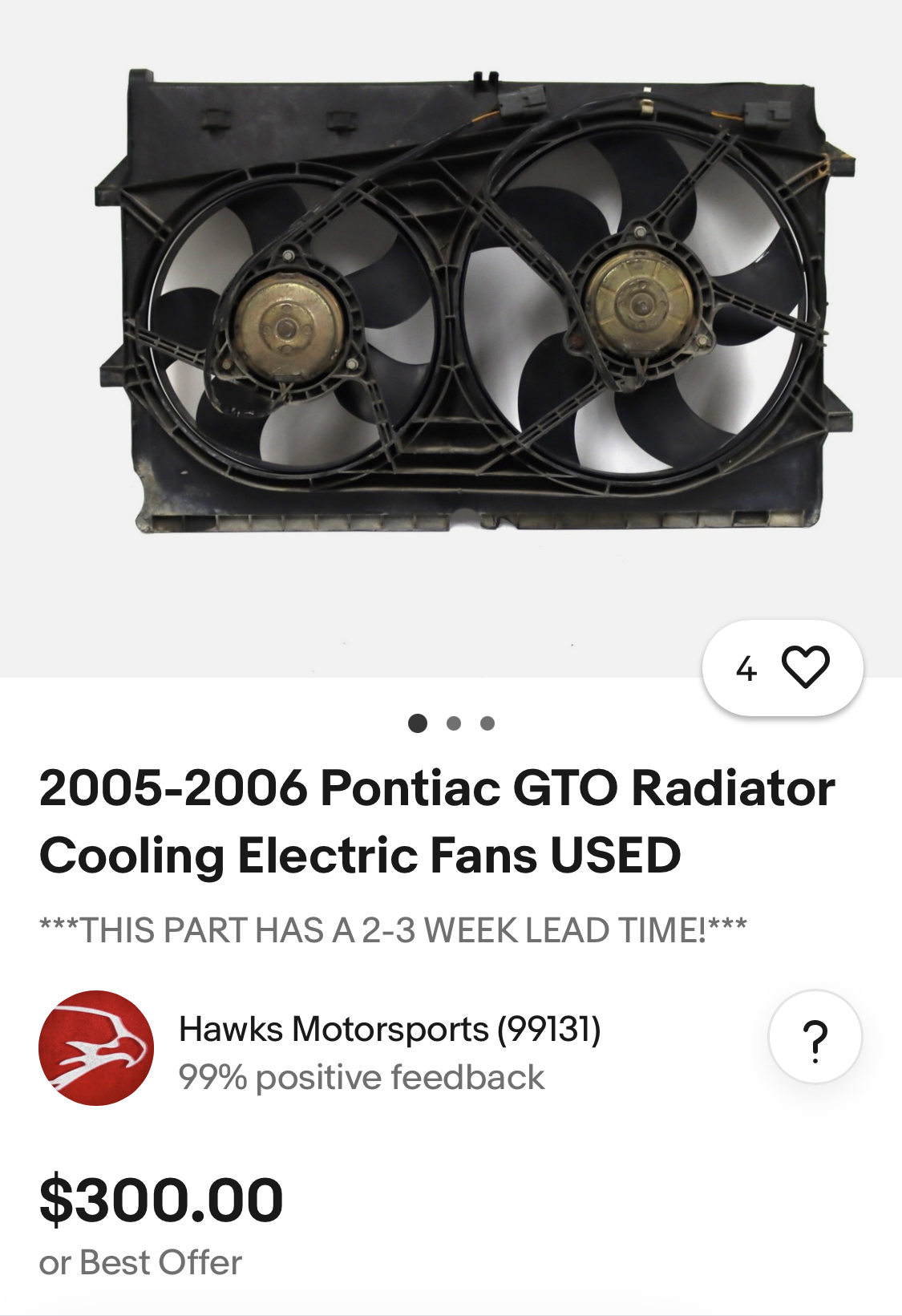
Task: Open the radiator fan product photo
Action: 473,305
